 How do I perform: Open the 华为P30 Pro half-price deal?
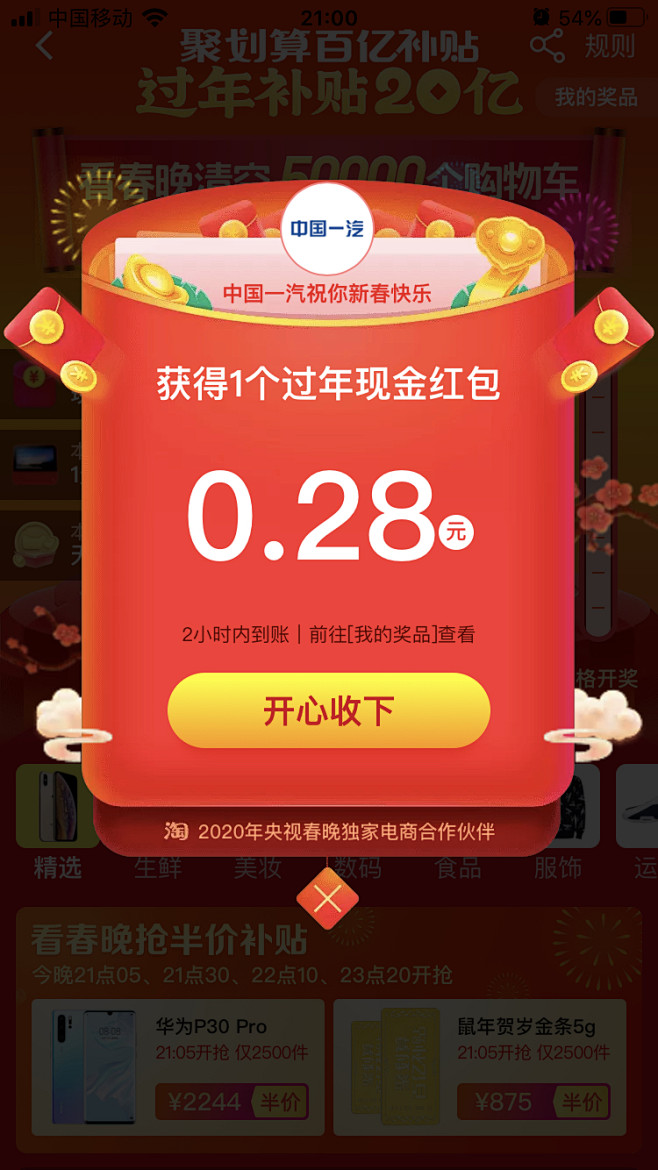[x=178, y=1066]
